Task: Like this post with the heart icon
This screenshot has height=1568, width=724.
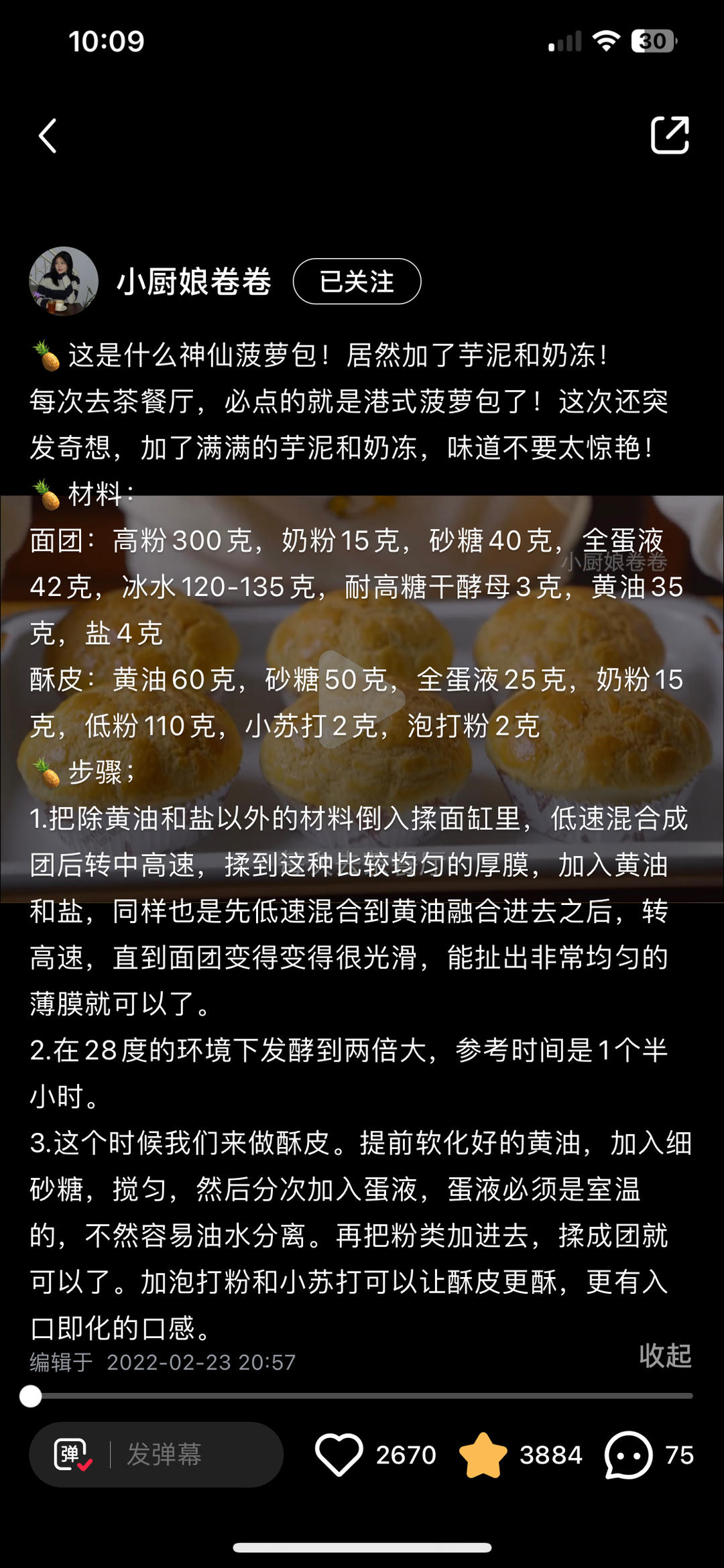Action: [339, 1455]
